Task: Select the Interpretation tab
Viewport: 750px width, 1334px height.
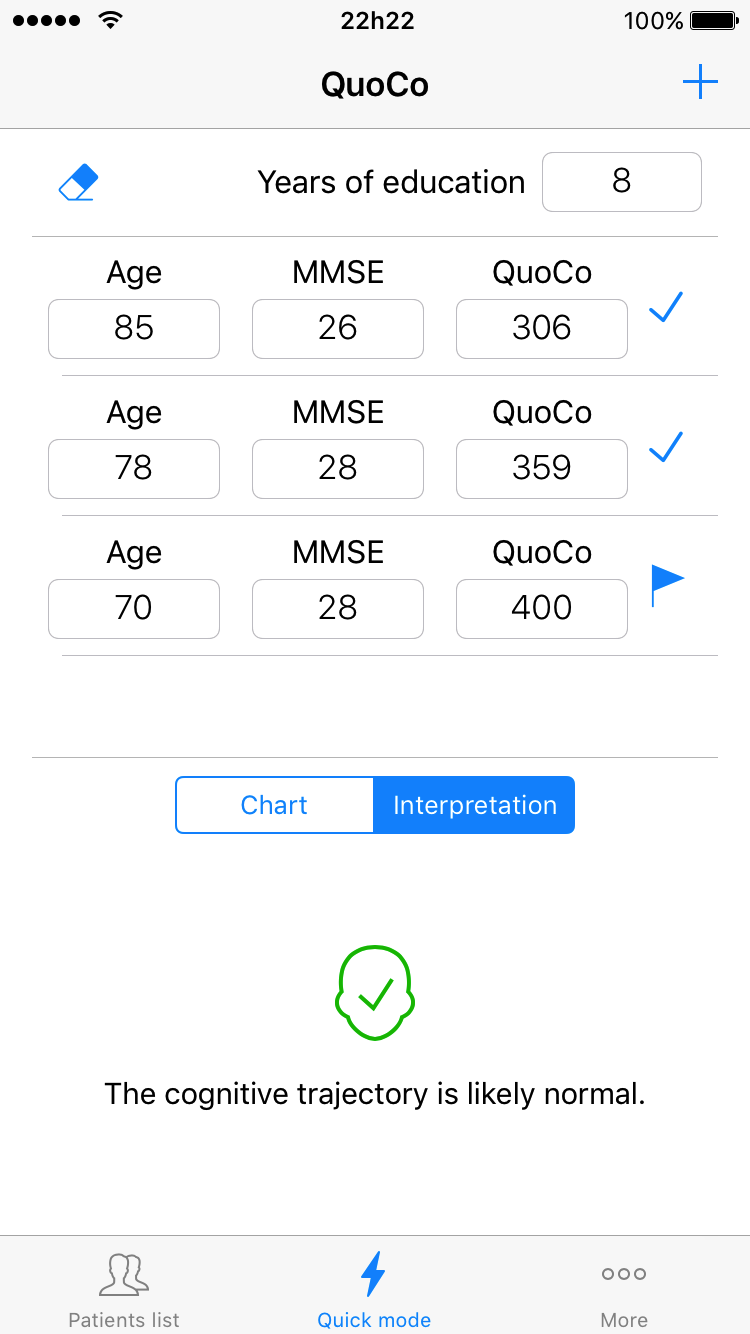Action: pos(473,804)
